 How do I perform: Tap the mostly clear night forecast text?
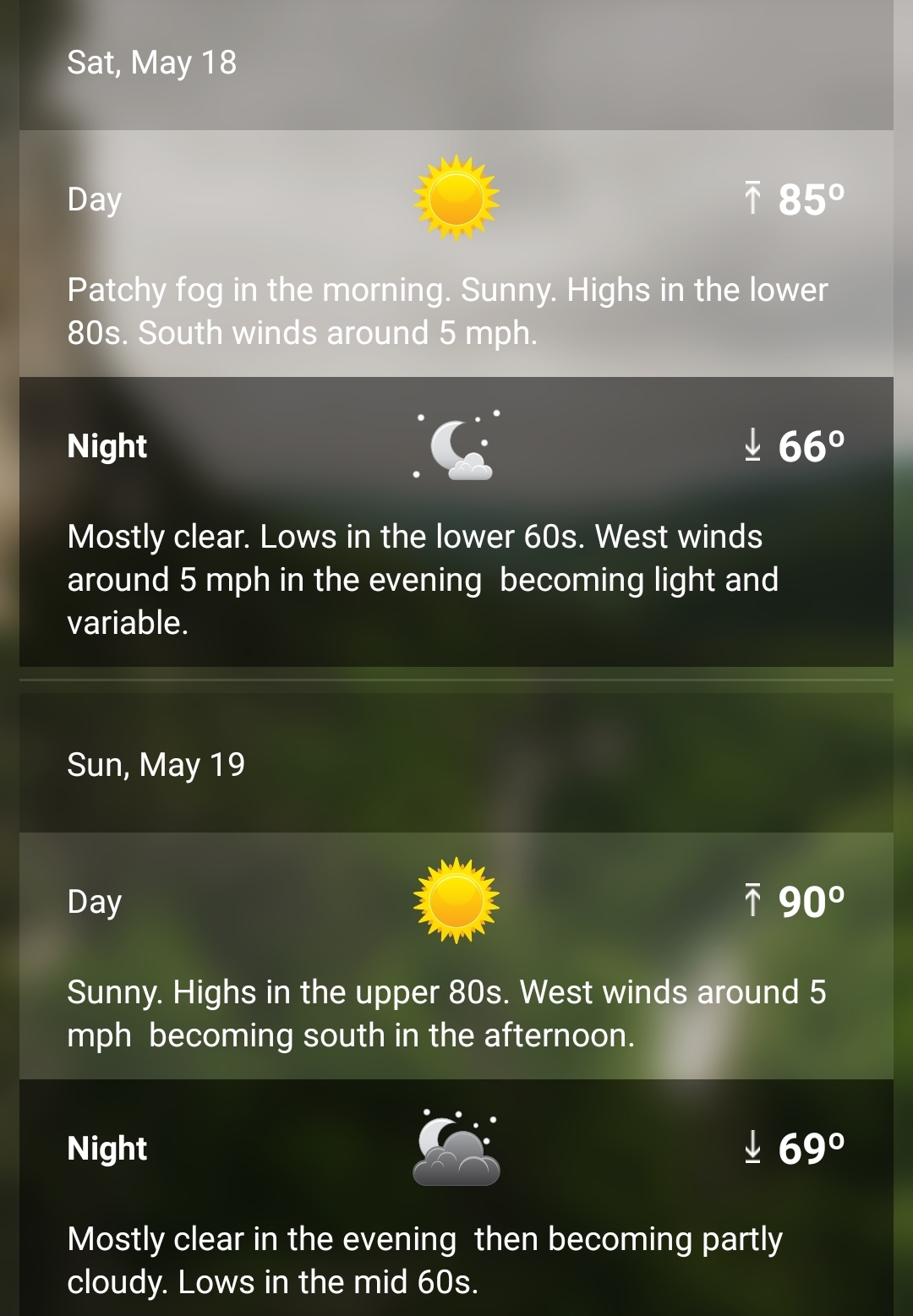coord(423,579)
